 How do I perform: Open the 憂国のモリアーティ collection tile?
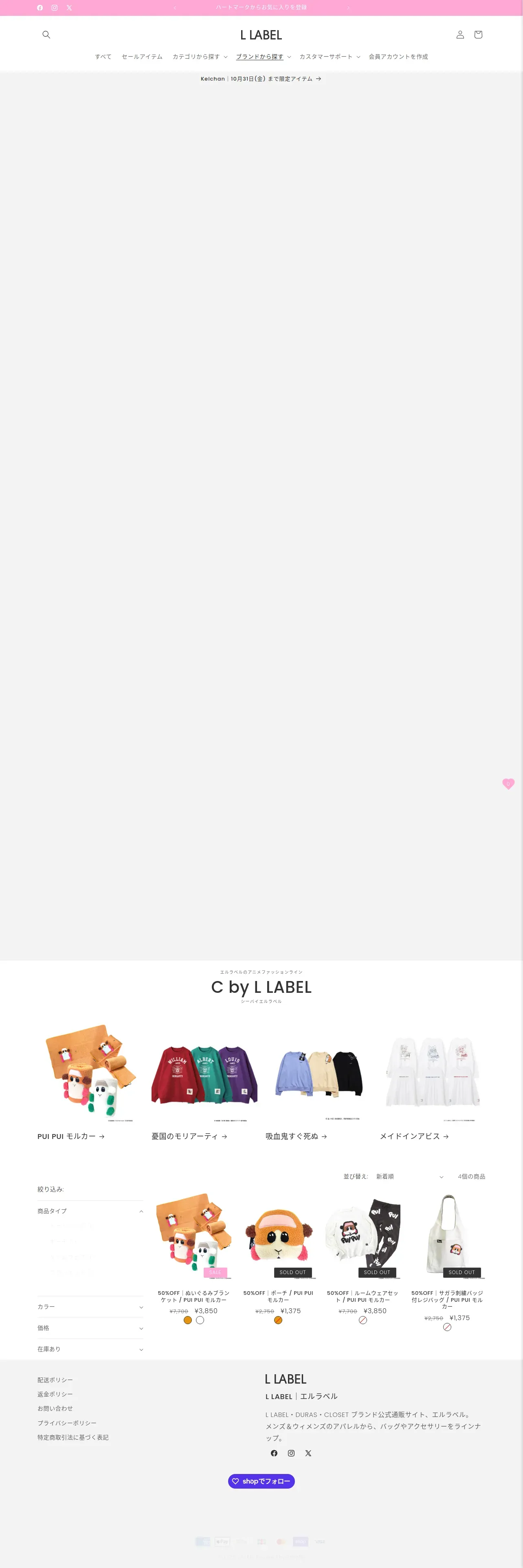[x=204, y=1082]
